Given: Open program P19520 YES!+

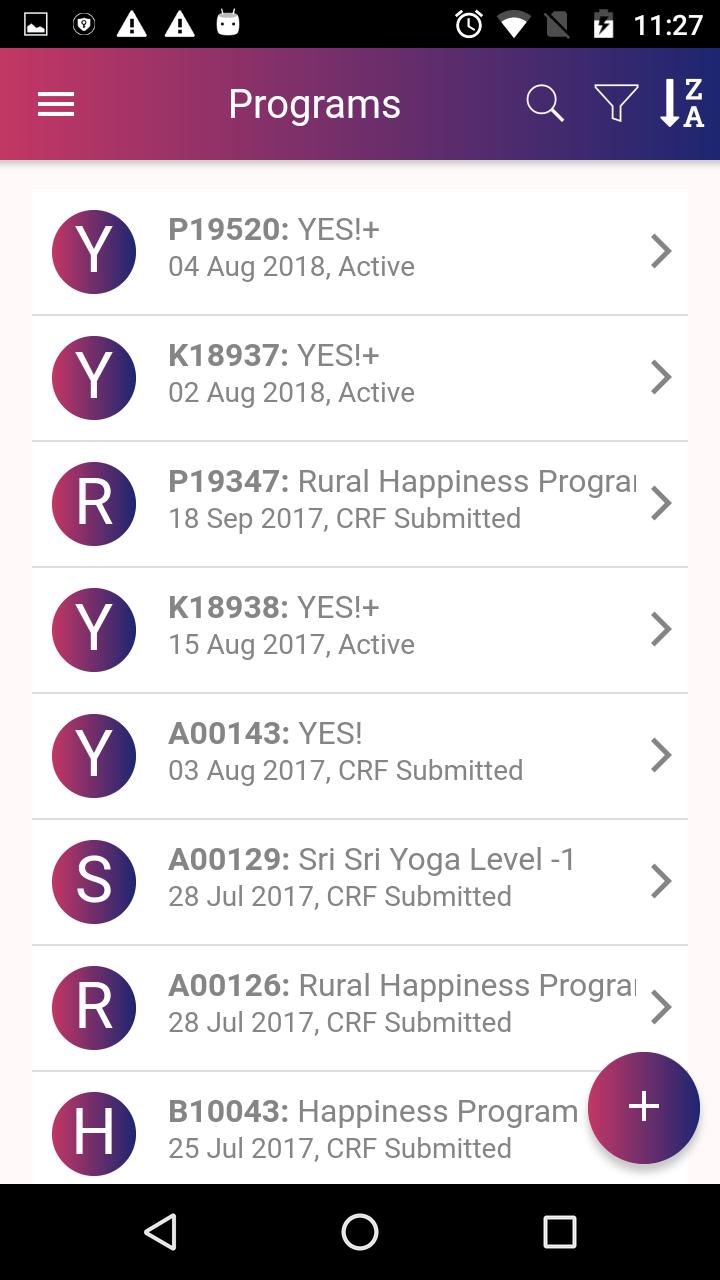Looking at the screenshot, I should tap(360, 252).
